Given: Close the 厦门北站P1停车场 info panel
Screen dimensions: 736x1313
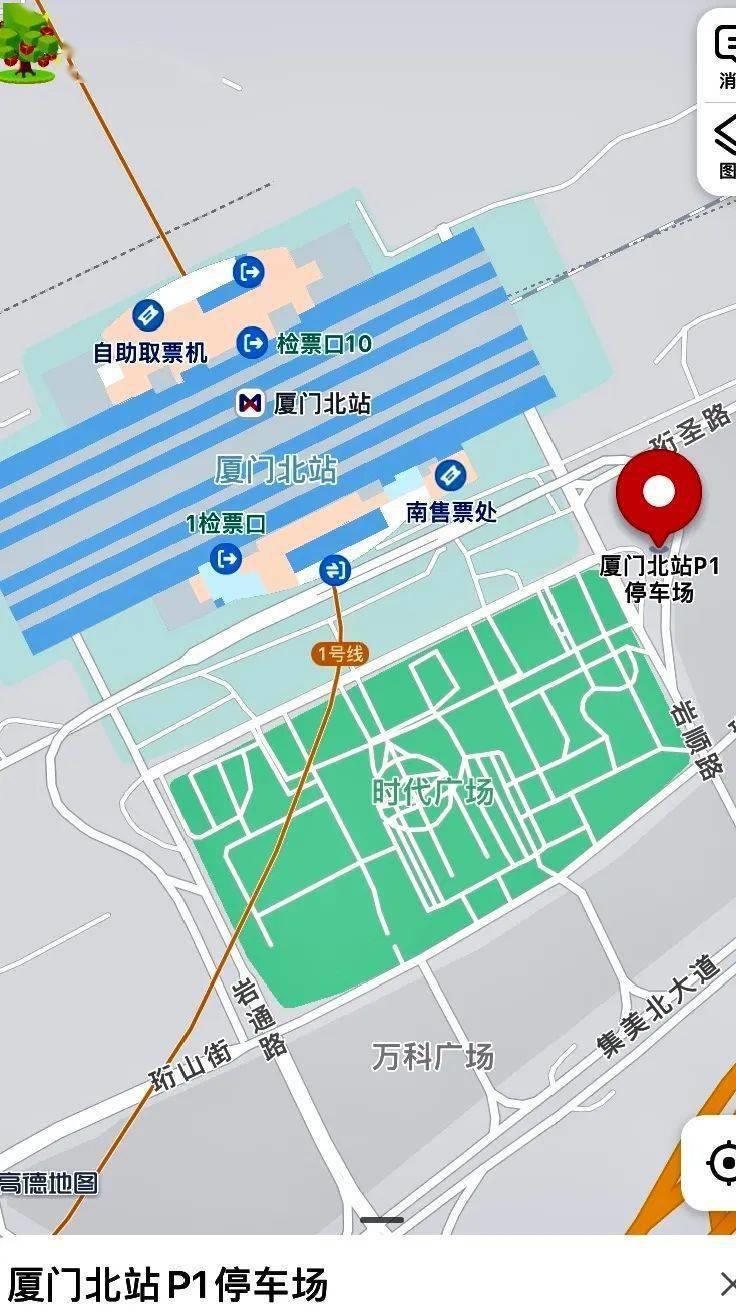Looking at the screenshot, I should (727, 1283).
